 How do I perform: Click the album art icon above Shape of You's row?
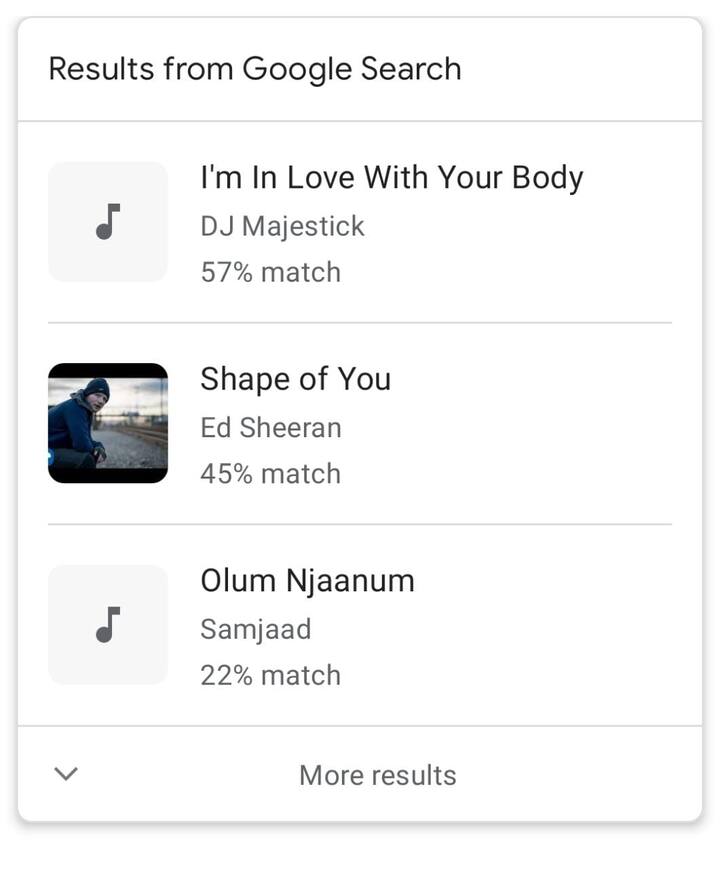(x=108, y=423)
